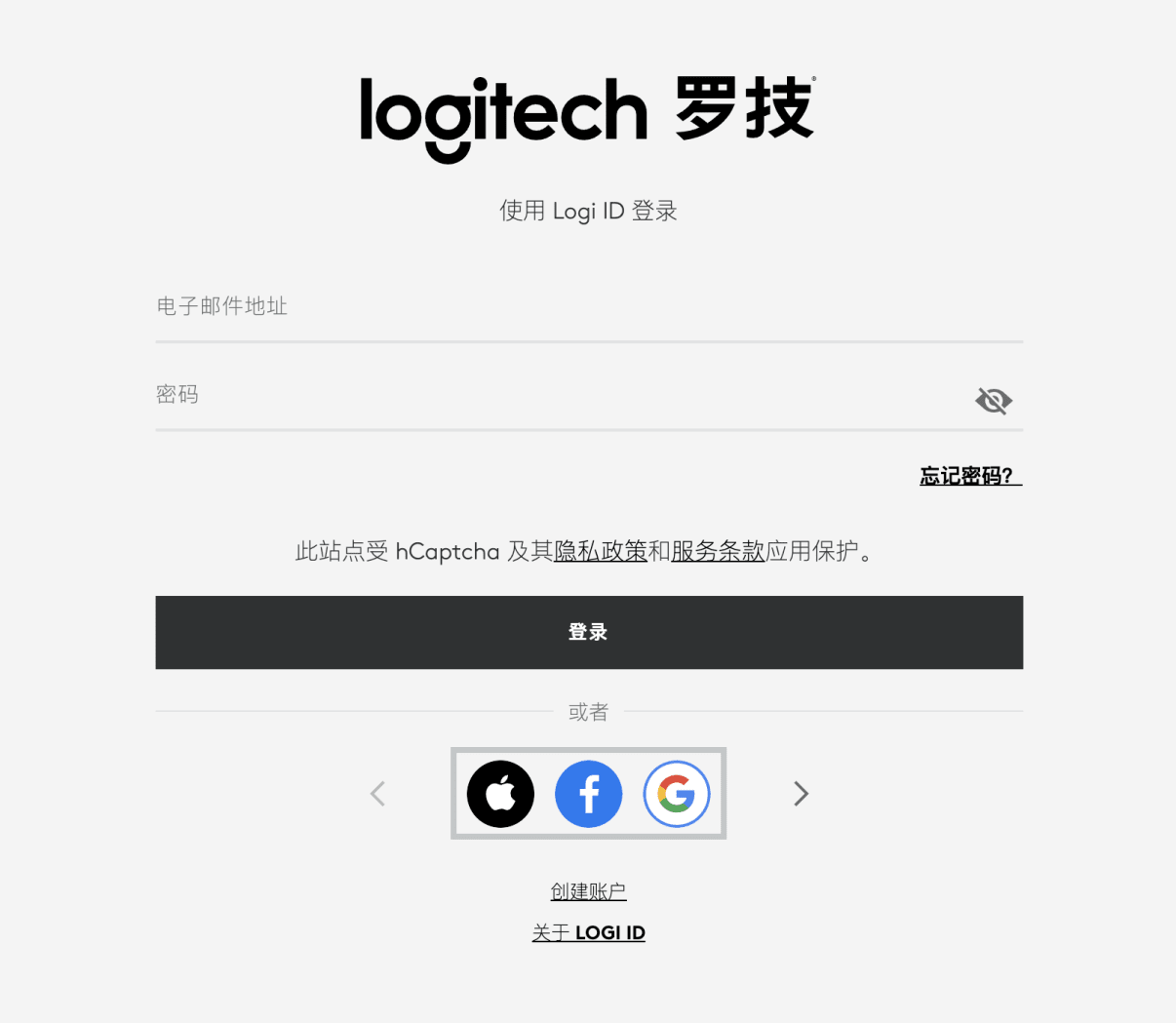Tap the 登录 button

pyautogui.click(x=589, y=632)
